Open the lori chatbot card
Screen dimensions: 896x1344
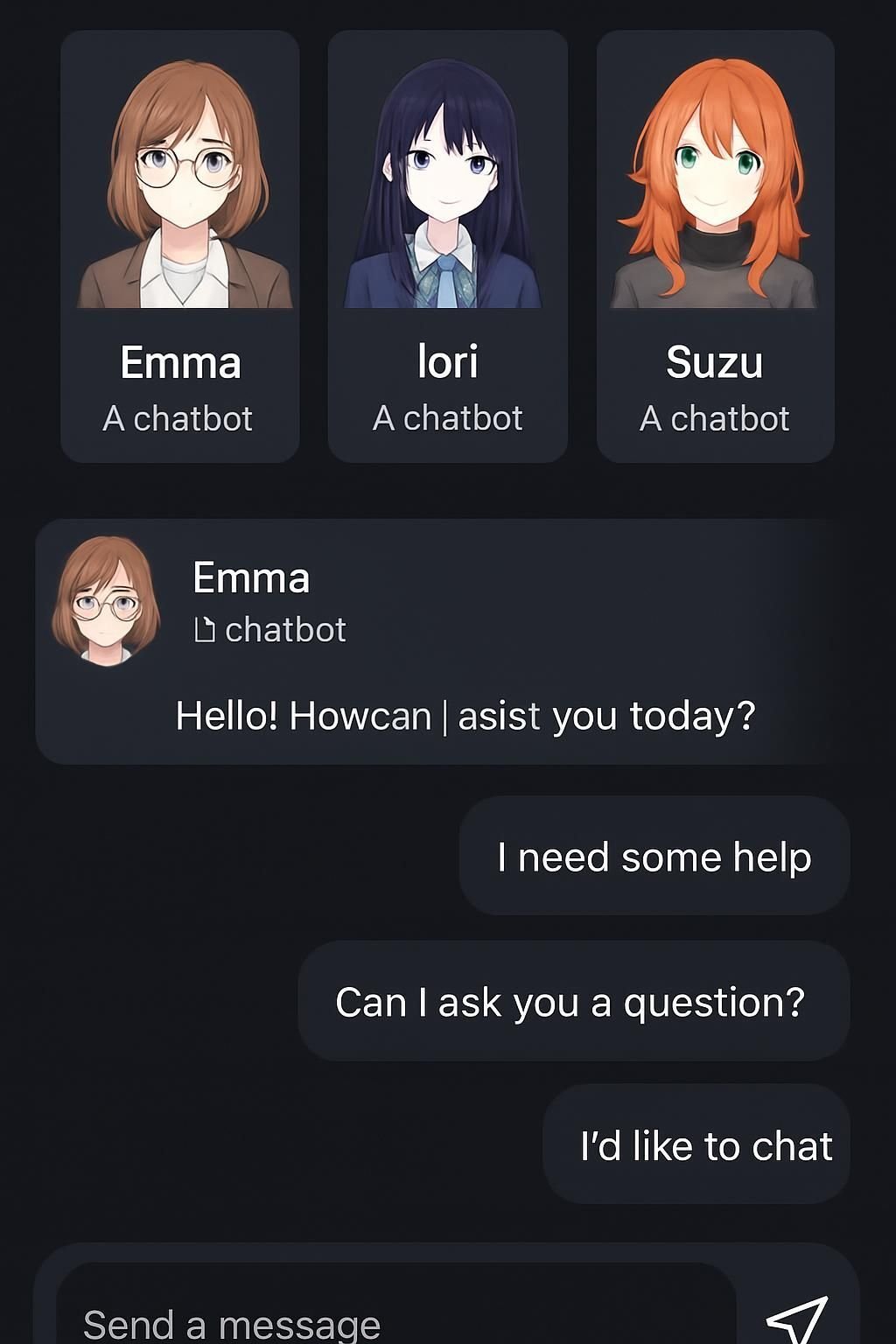(x=447, y=247)
